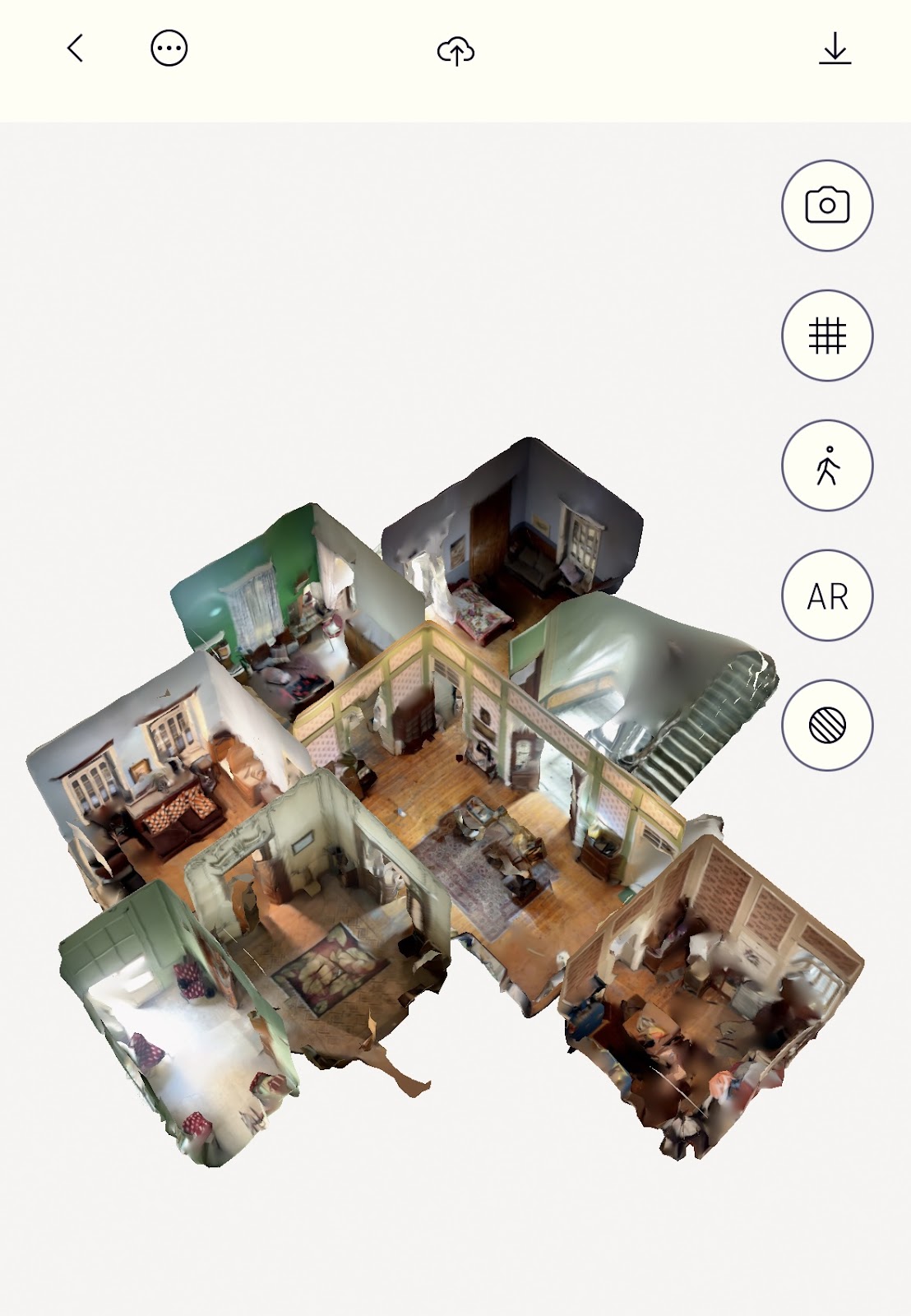The image size is (911, 1316).
Task: Open the more options menu
Action: pos(169,49)
